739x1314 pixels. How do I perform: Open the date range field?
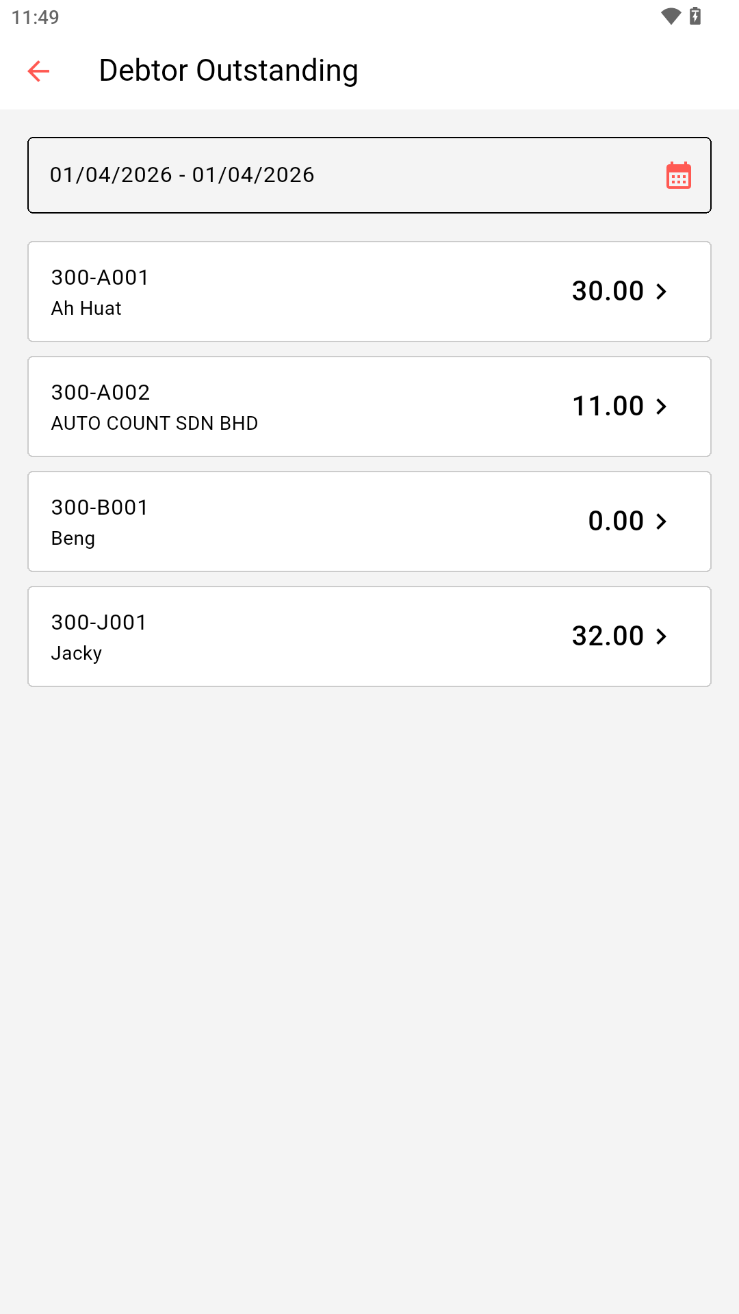(x=340, y=175)
